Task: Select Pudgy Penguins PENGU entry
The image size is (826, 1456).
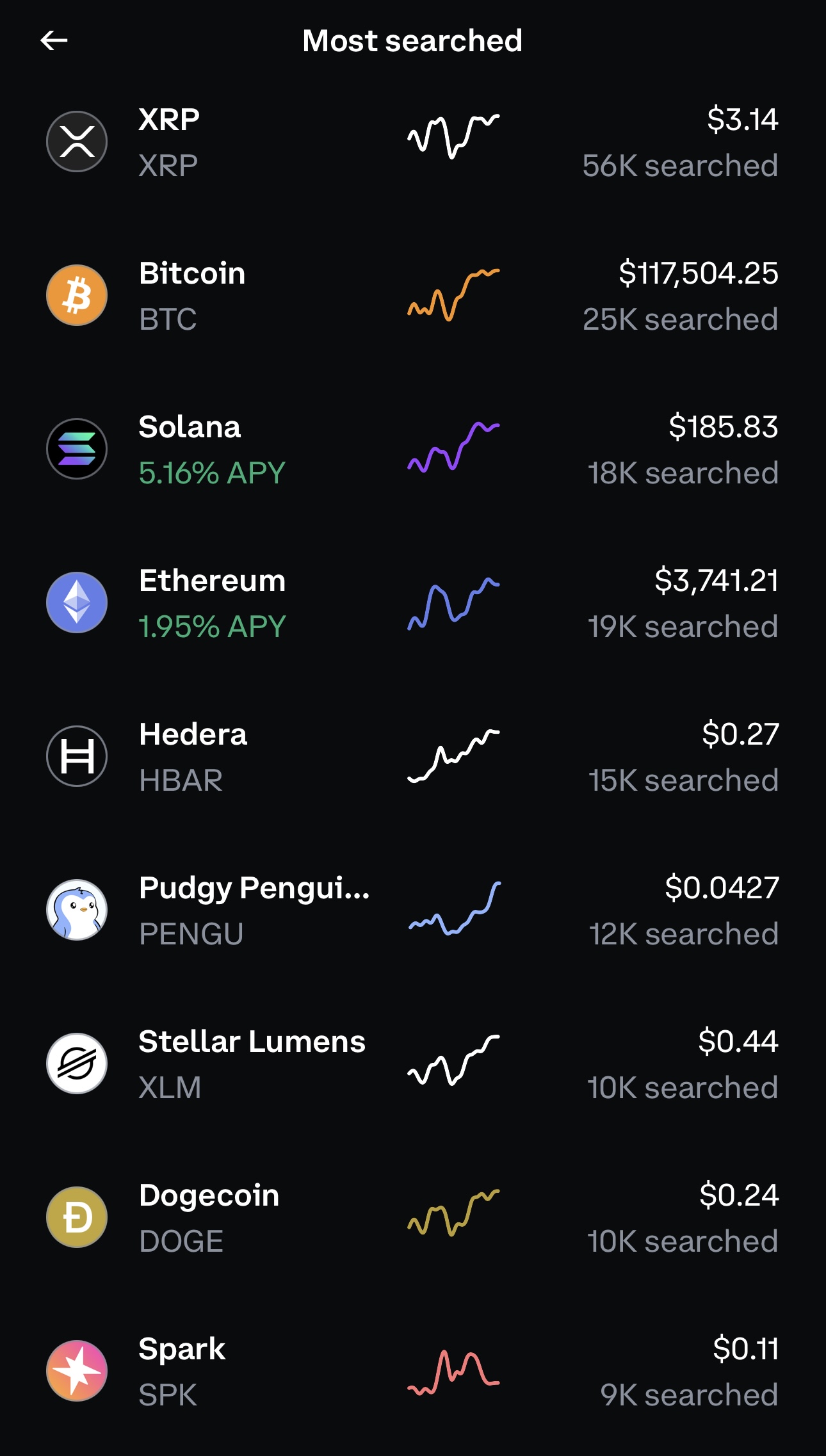Action: click(413, 910)
